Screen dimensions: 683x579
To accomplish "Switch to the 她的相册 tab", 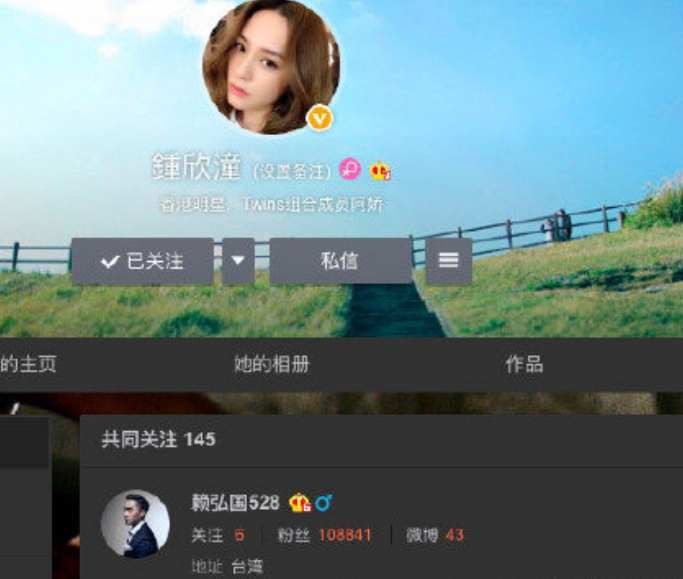I will coord(271,365).
